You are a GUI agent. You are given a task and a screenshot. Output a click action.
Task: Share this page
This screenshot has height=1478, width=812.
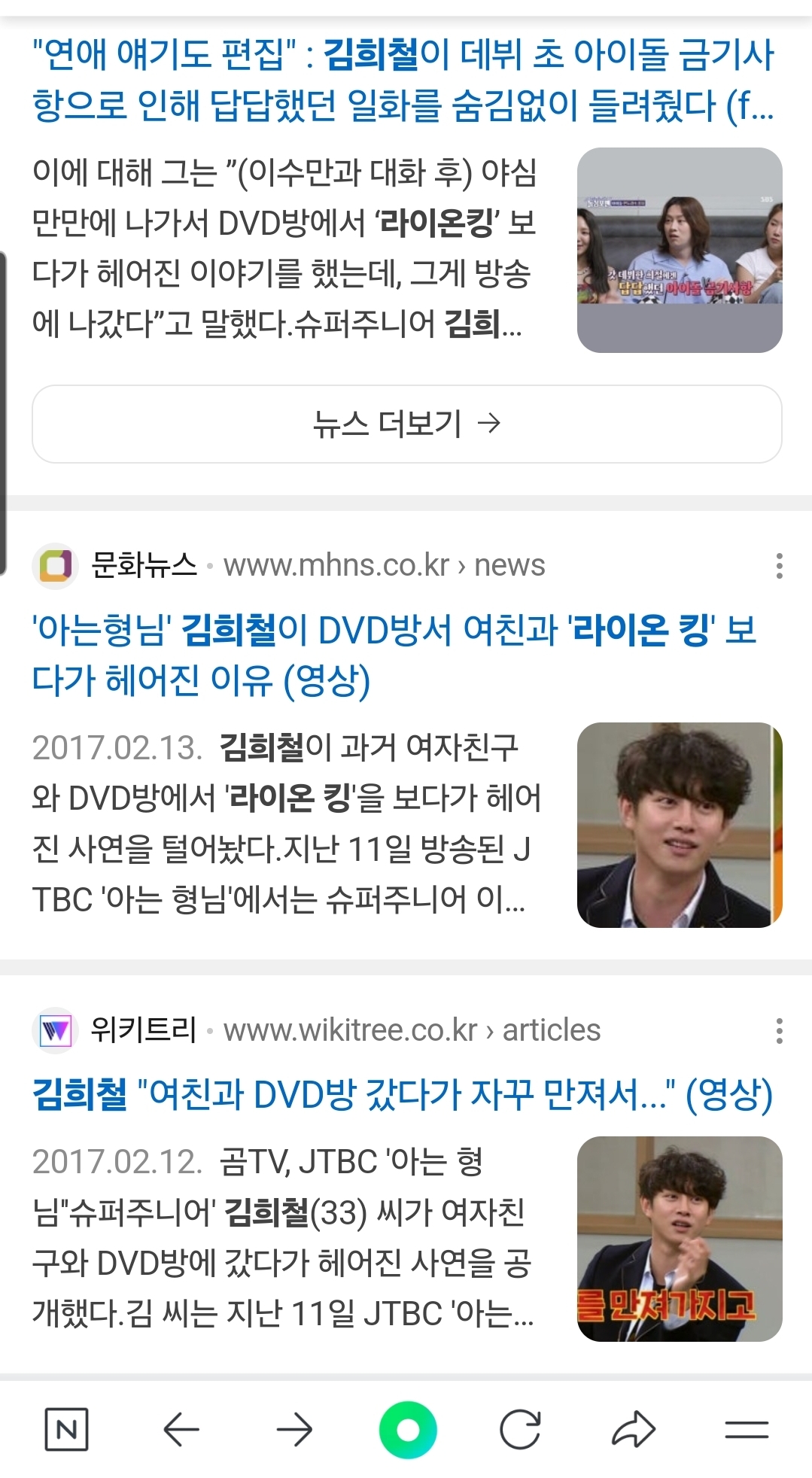(x=634, y=1429)
